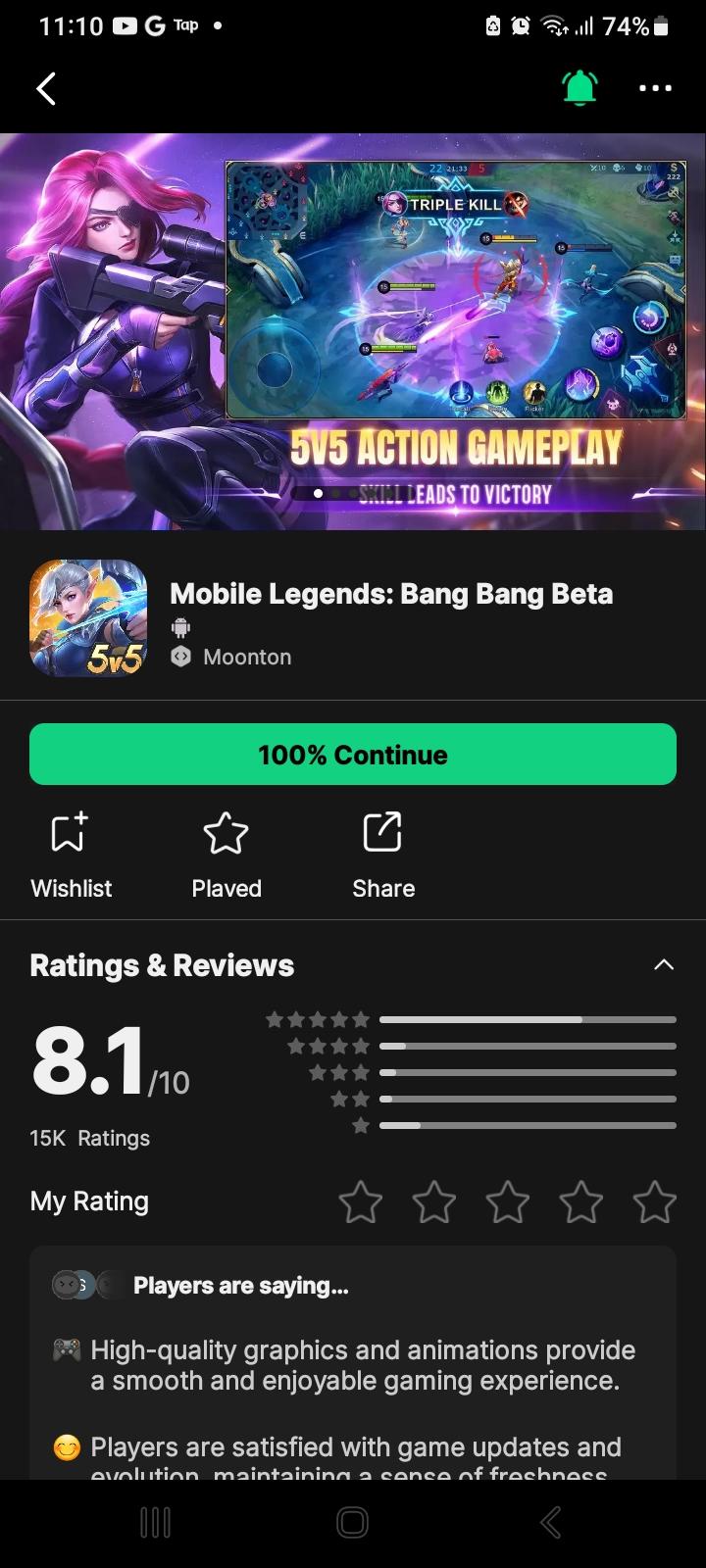This screenshot has width=706, height=1568.
Task: Tap the green notification bell
Action: [580, 88]
